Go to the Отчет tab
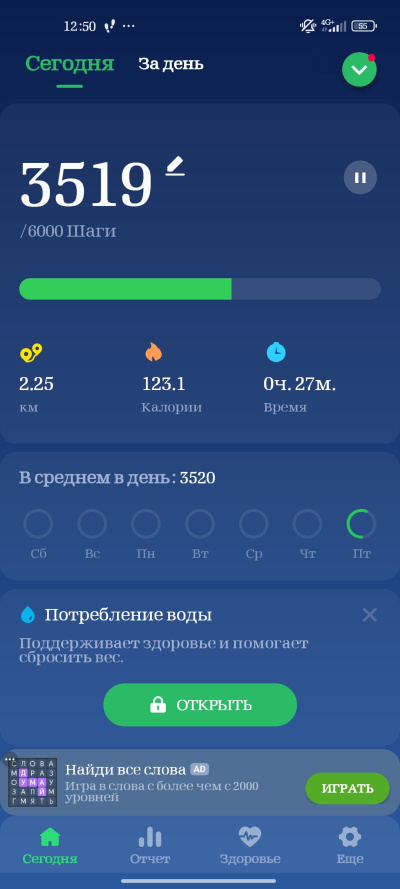This screenshot has height=889, width=400. pyautogui.click(x=150, y=845)
